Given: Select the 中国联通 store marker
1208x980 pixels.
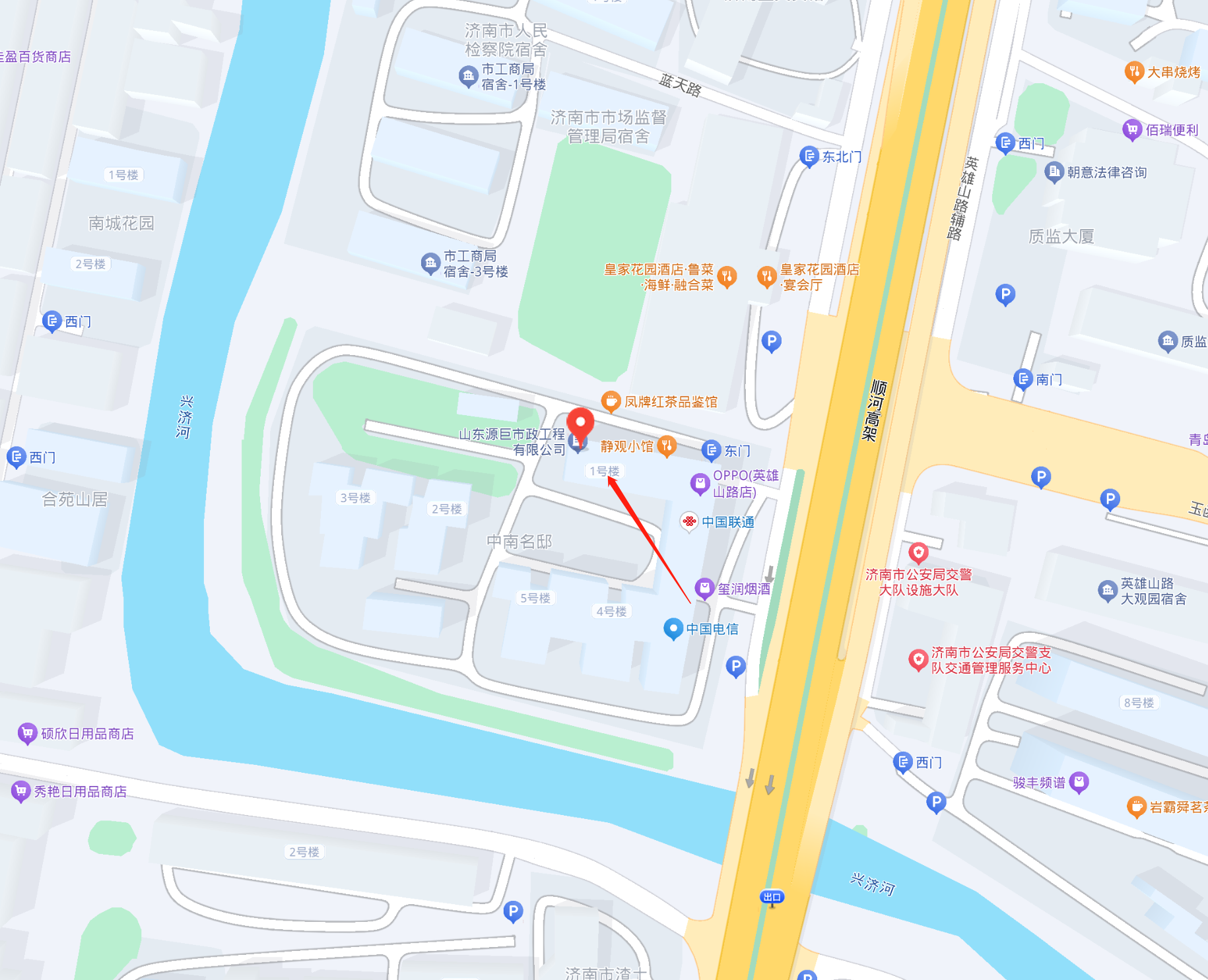Looking at the screenshot, I should pos(689,521).
